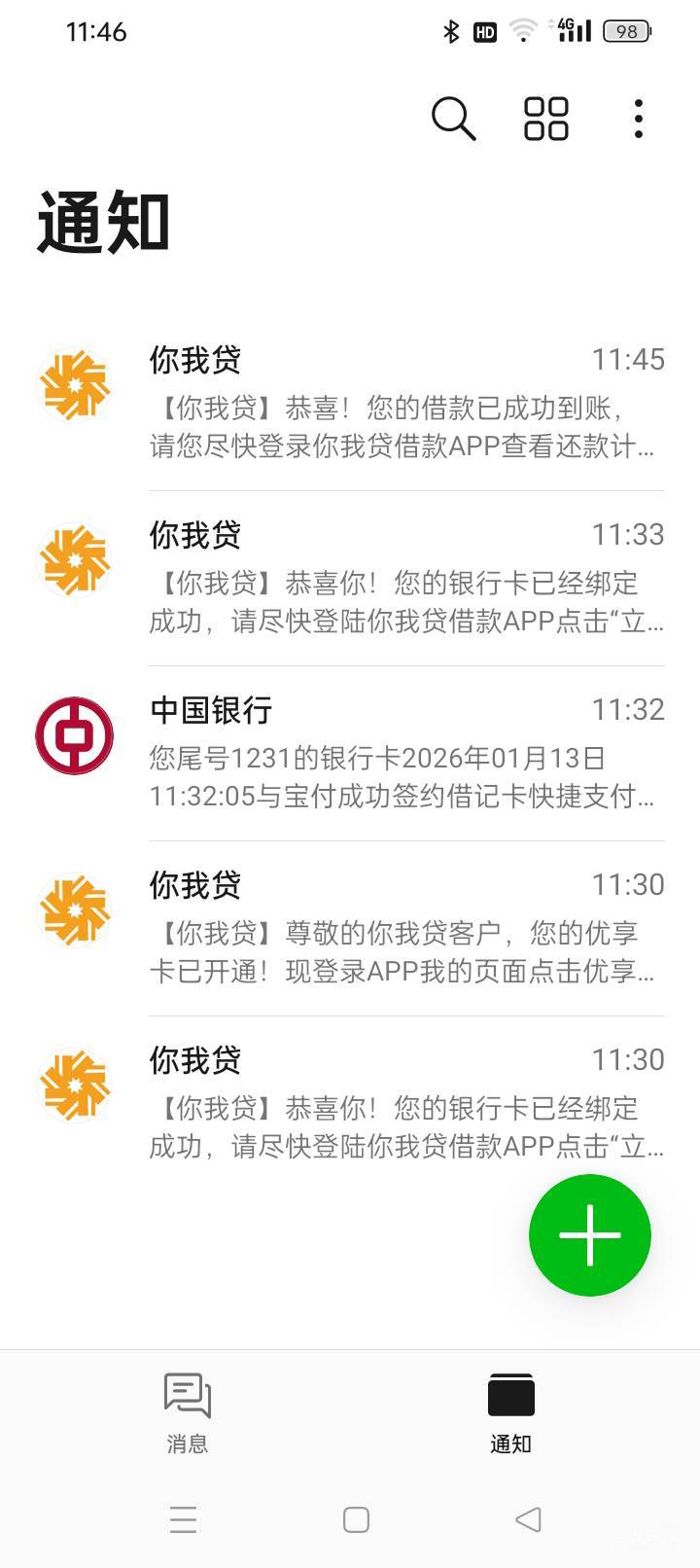Open 你我贷 message about 优享卡已开通

coord(405,928)
